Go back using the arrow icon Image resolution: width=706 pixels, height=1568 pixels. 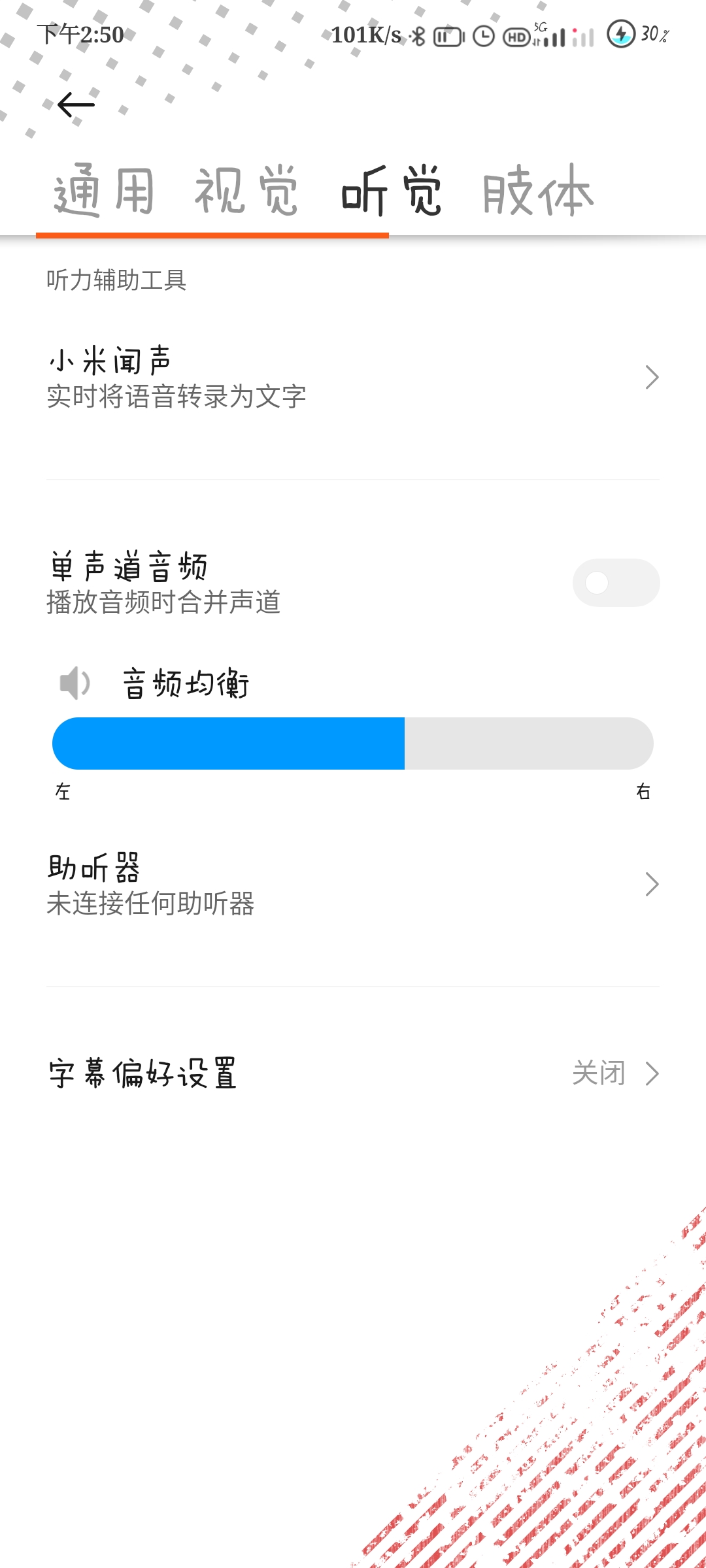pos(76,105)
